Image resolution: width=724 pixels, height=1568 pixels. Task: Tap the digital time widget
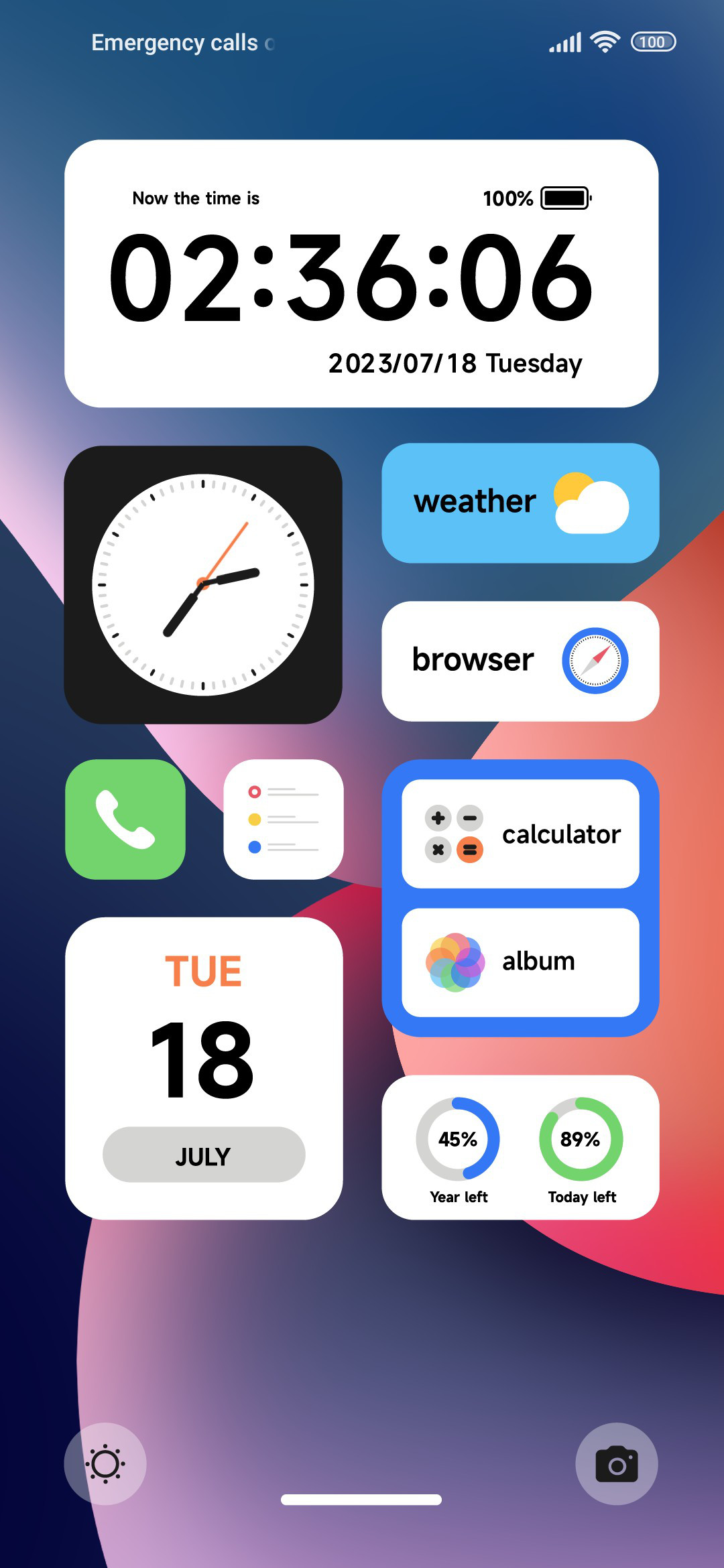[361, 273]
